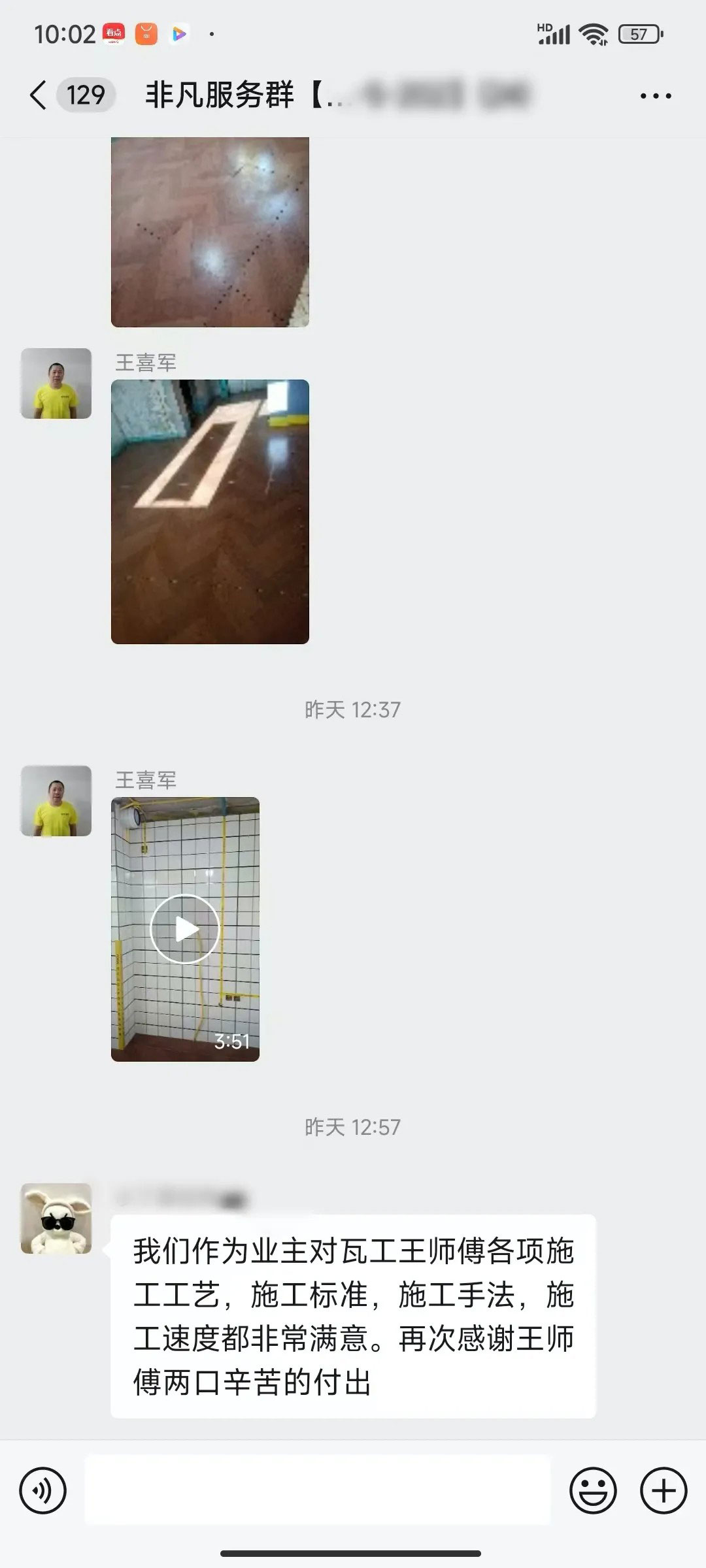706x1568 pixels.
Task: Tap the message text input field
Action: (317, 1491)
